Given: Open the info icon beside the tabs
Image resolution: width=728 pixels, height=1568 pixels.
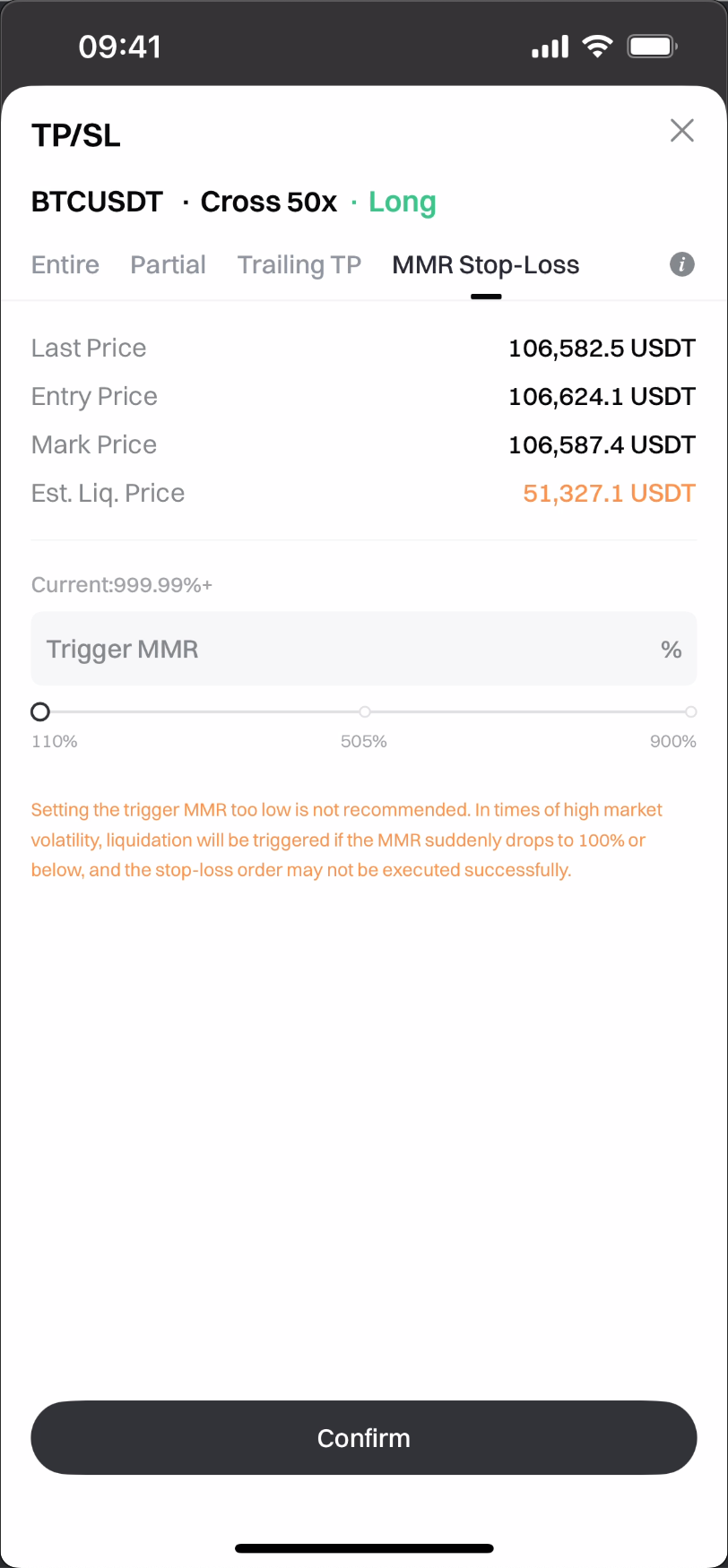Looking at the screenshot, I should click(682, 264).
